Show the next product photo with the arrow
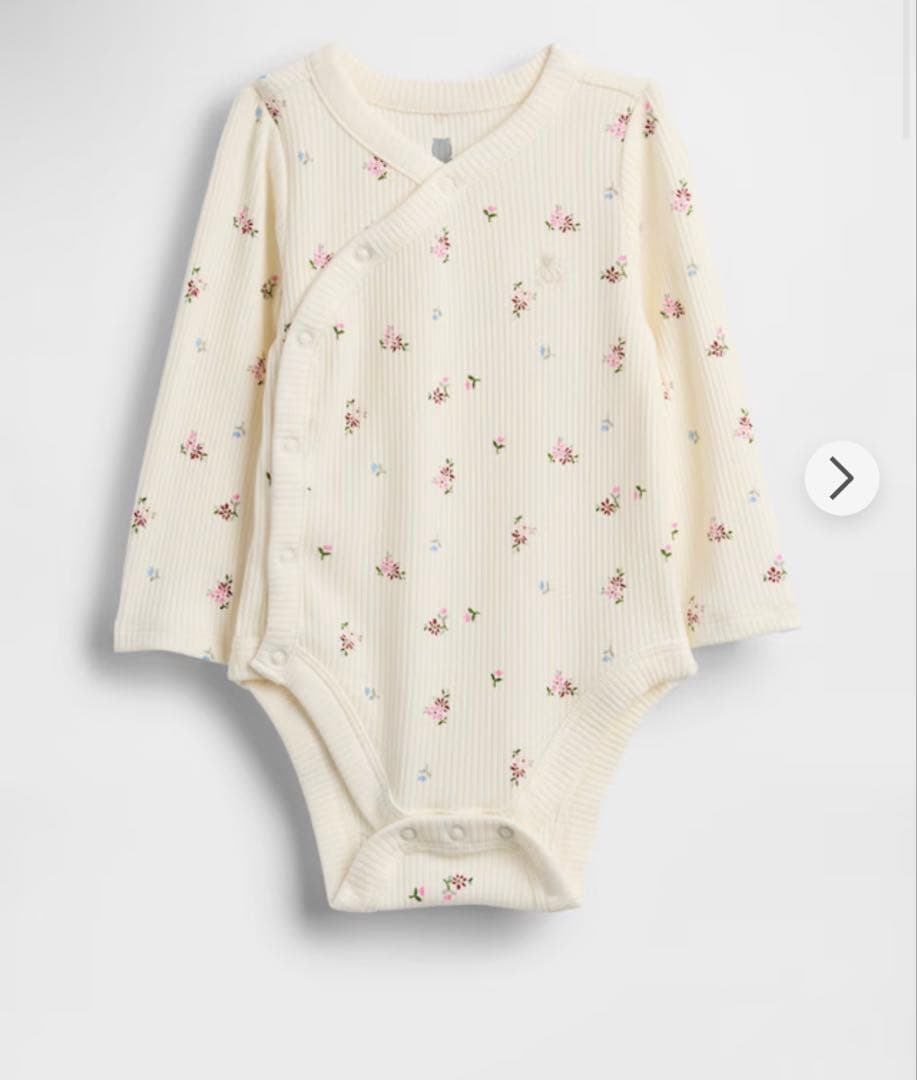This screenshot has height=1080, width=917. 841,478
